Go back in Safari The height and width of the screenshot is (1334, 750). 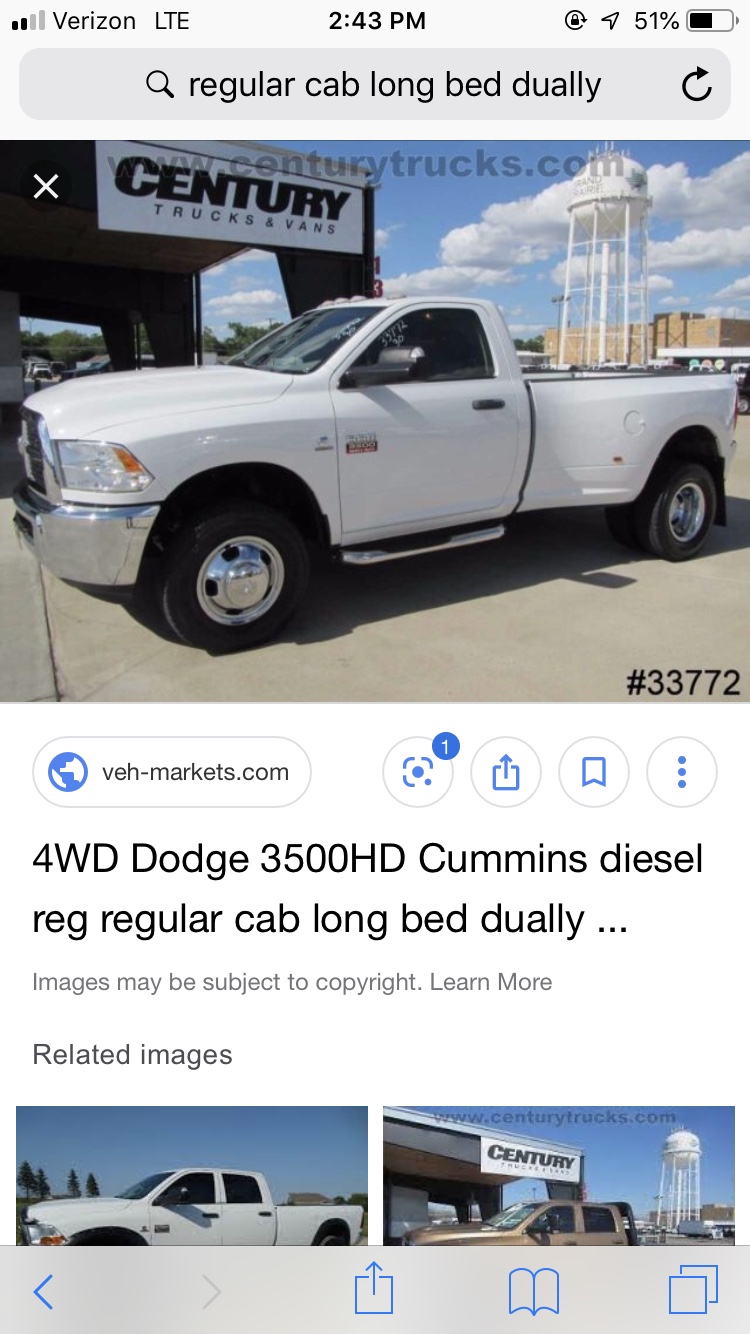pos(44,1292)
